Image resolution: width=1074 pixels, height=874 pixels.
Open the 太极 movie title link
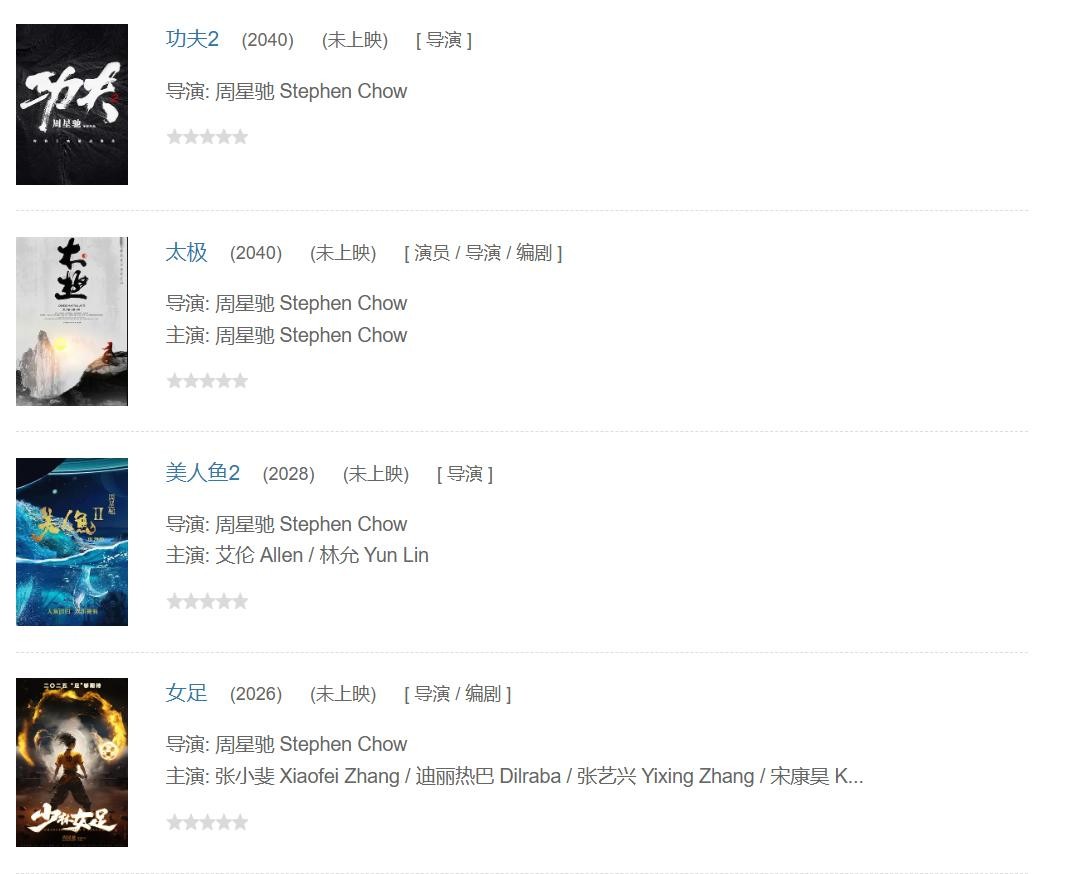186,252
